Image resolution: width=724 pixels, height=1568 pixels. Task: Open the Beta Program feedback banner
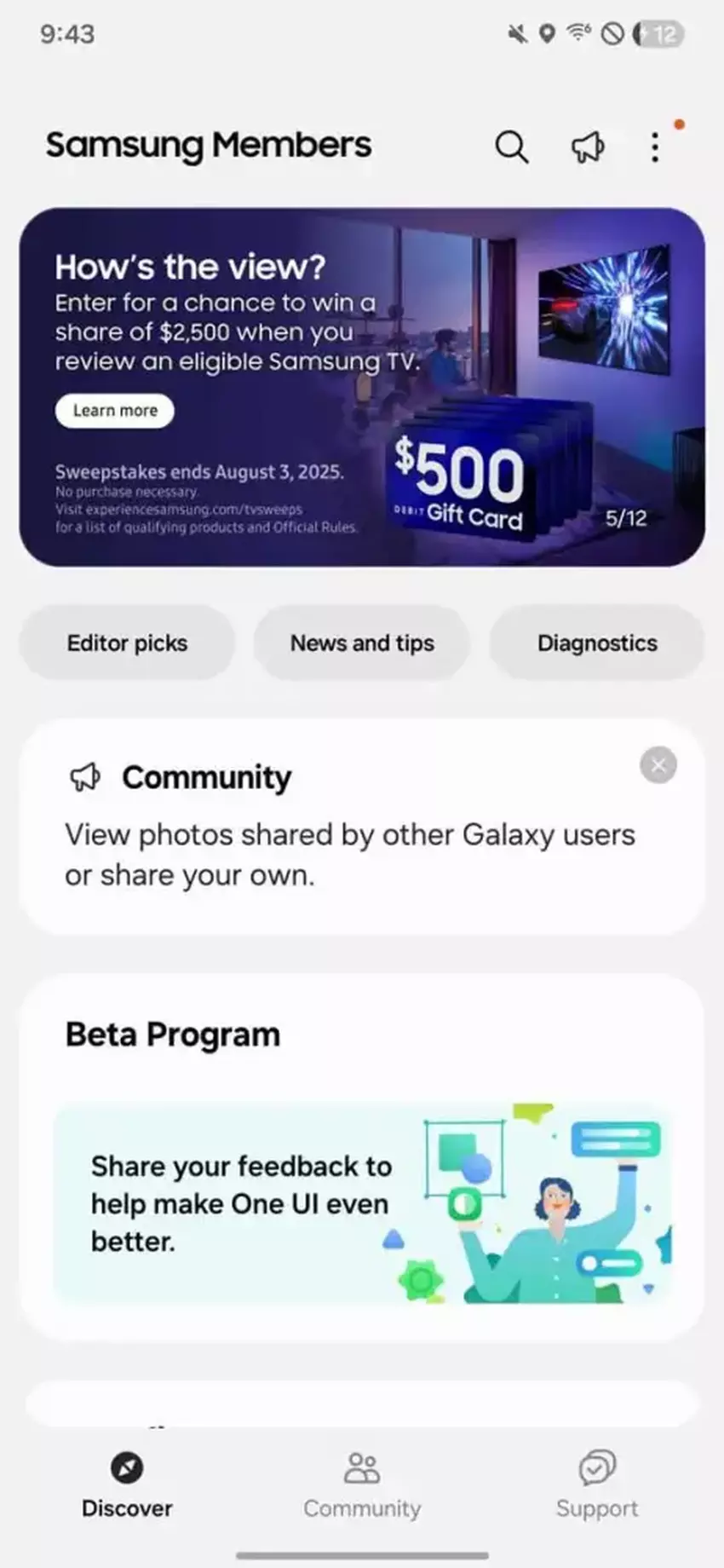coord(362,1203)
